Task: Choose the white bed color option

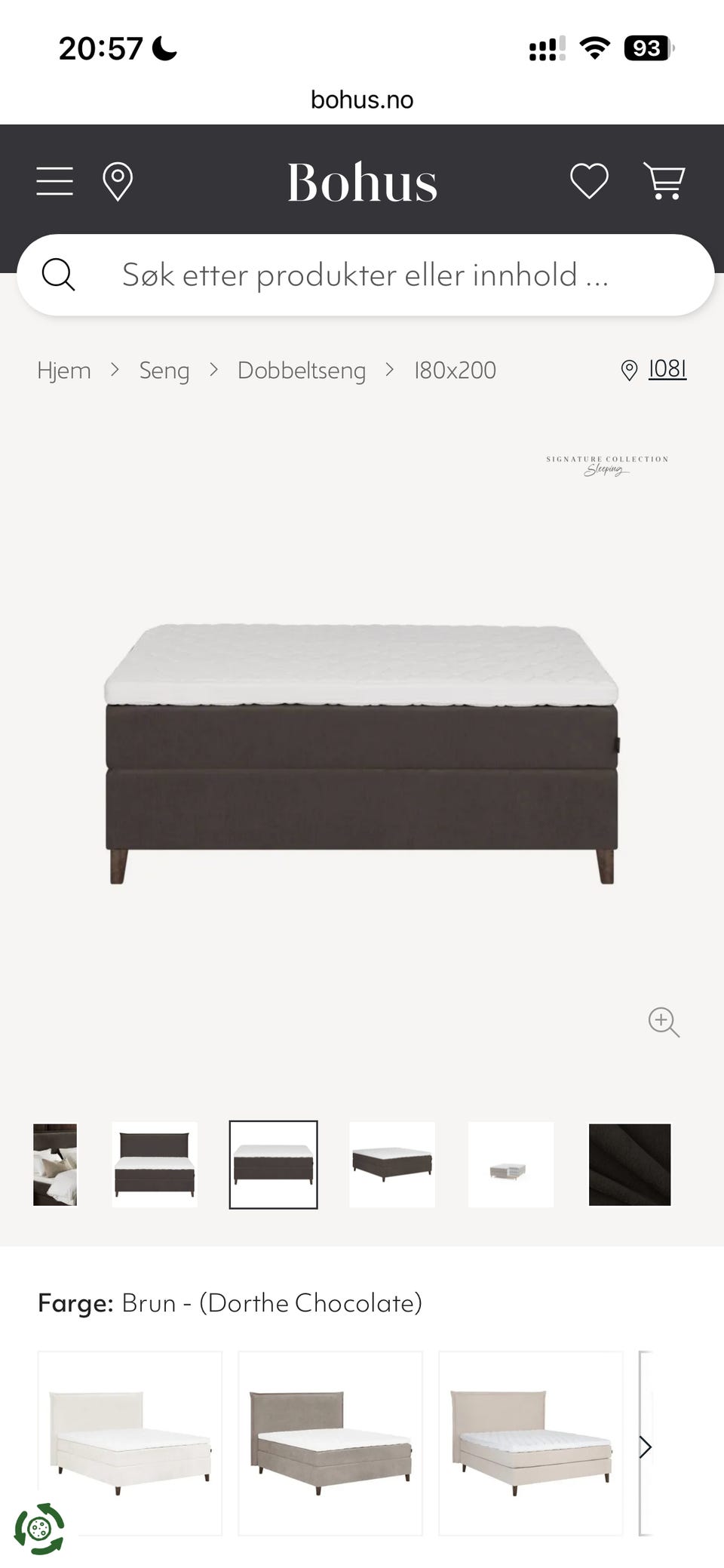Action: tap(130, 1443)
